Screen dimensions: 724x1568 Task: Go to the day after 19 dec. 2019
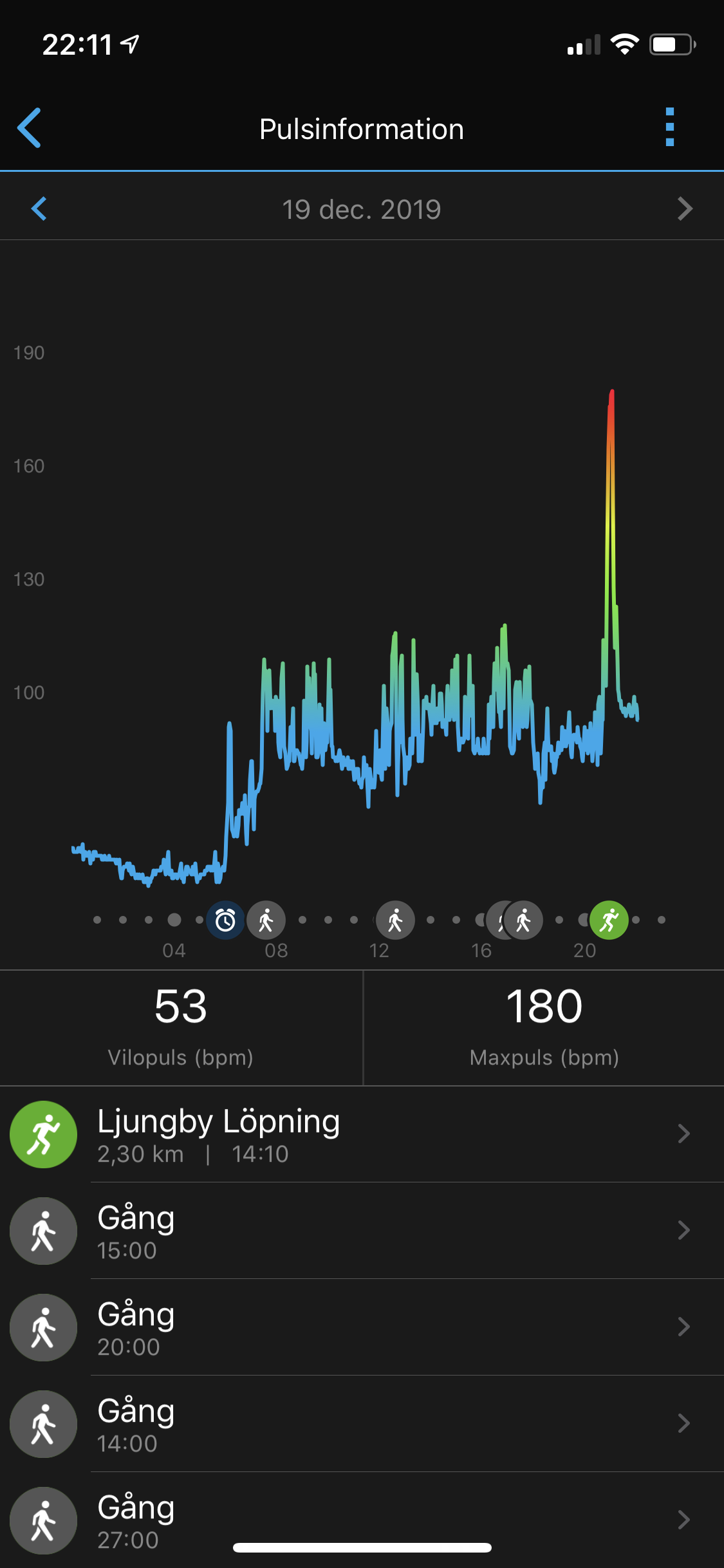(684, 209)
